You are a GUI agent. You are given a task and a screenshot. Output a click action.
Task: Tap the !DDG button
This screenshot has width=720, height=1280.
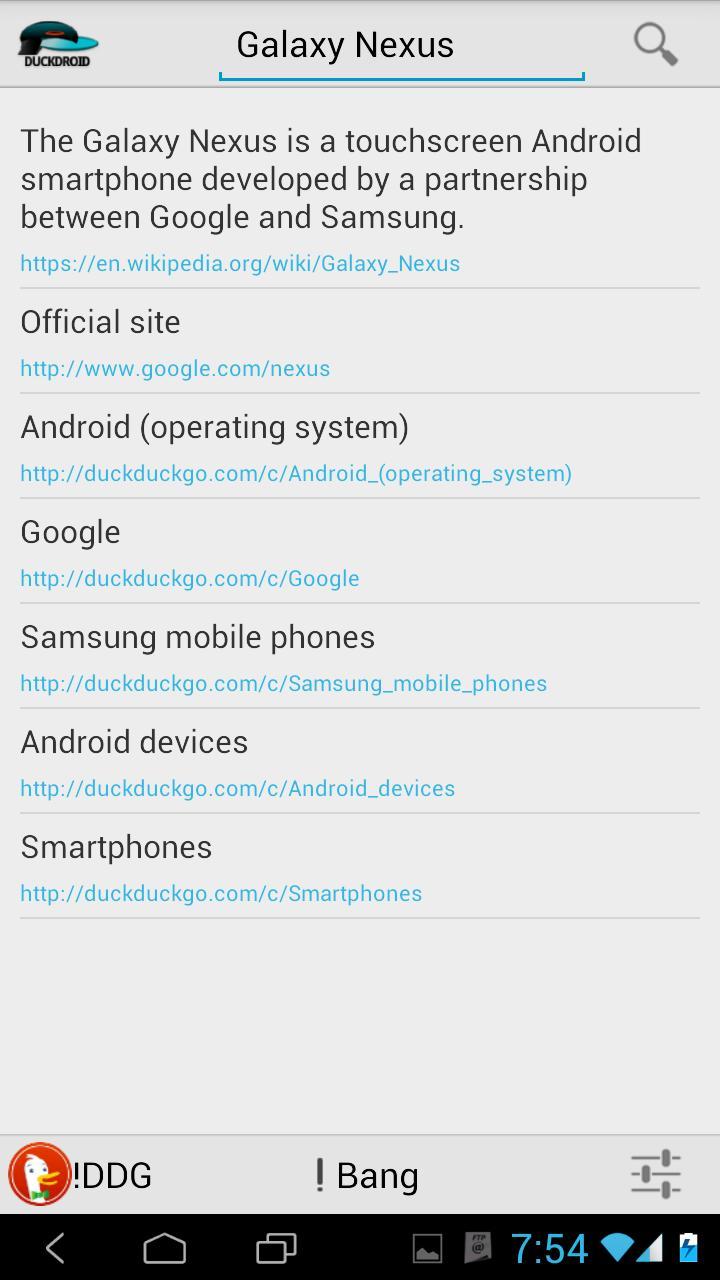pyautogui.click(x=82, y=1175)
